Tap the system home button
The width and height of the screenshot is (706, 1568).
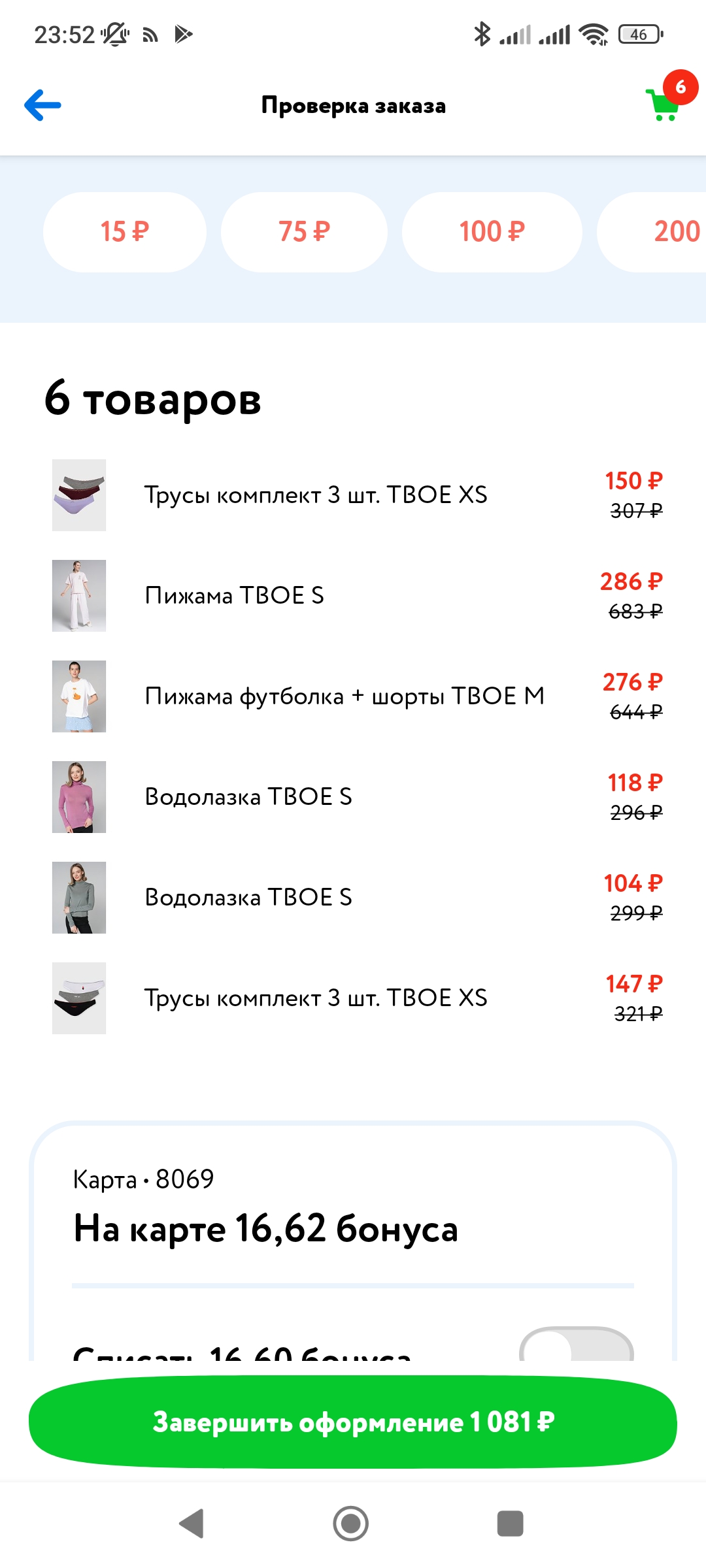pos(351,1524)
